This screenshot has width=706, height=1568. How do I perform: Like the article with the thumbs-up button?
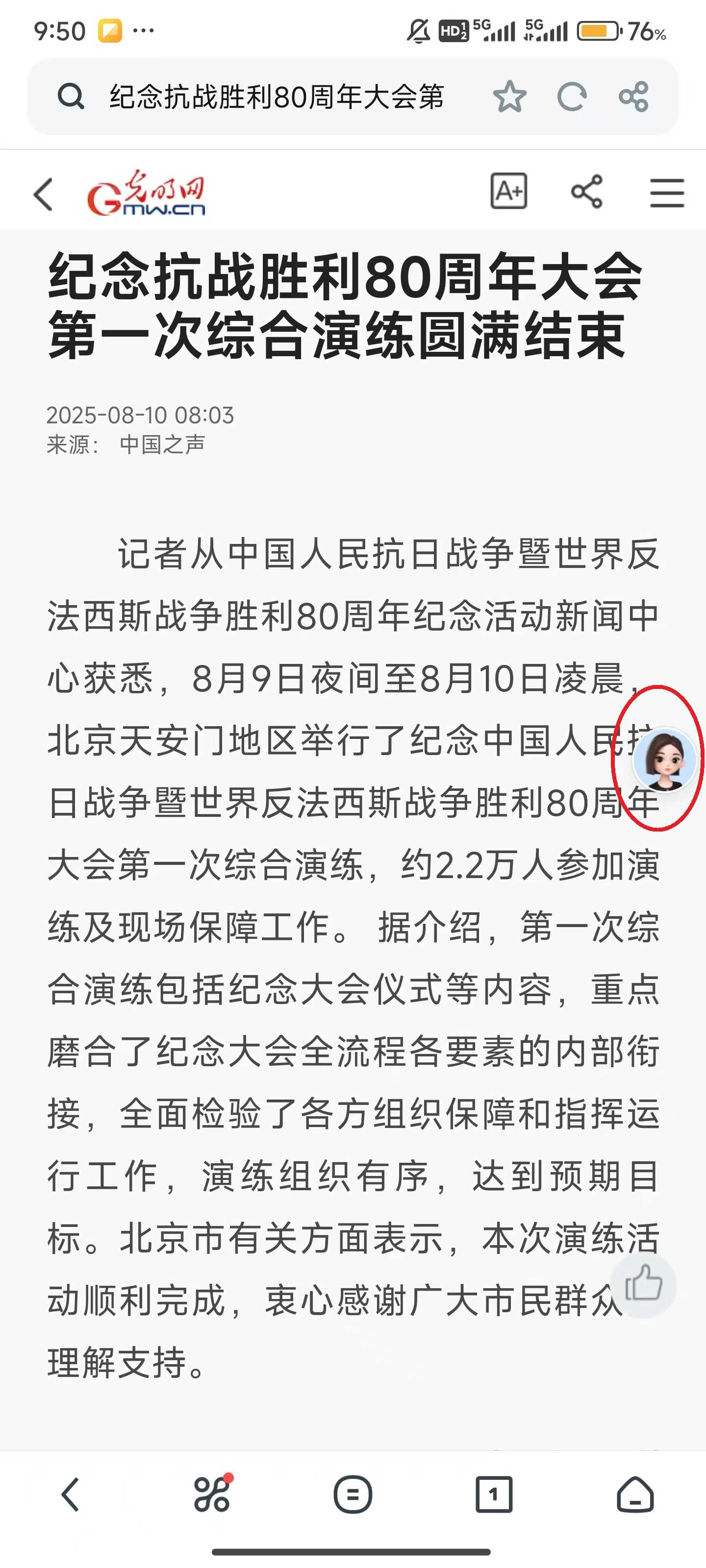coord(643,1283)
